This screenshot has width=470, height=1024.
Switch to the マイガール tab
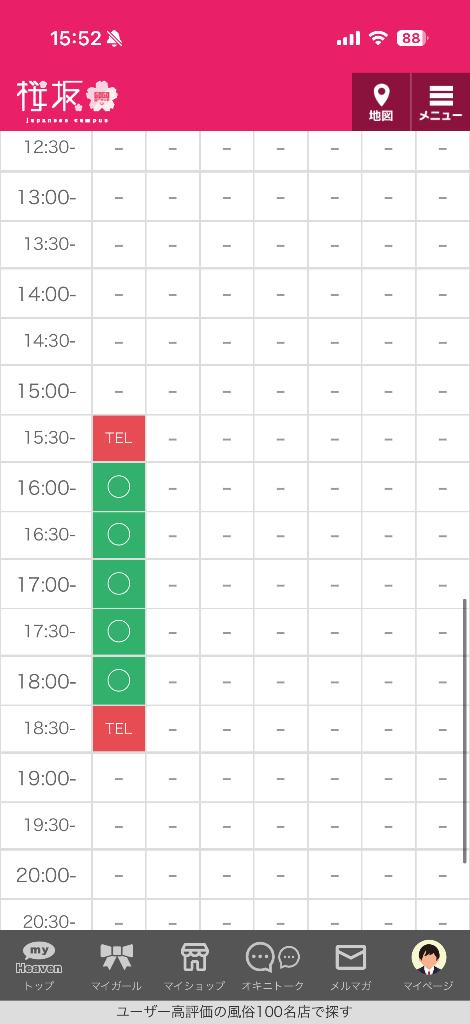click(117, 967)
